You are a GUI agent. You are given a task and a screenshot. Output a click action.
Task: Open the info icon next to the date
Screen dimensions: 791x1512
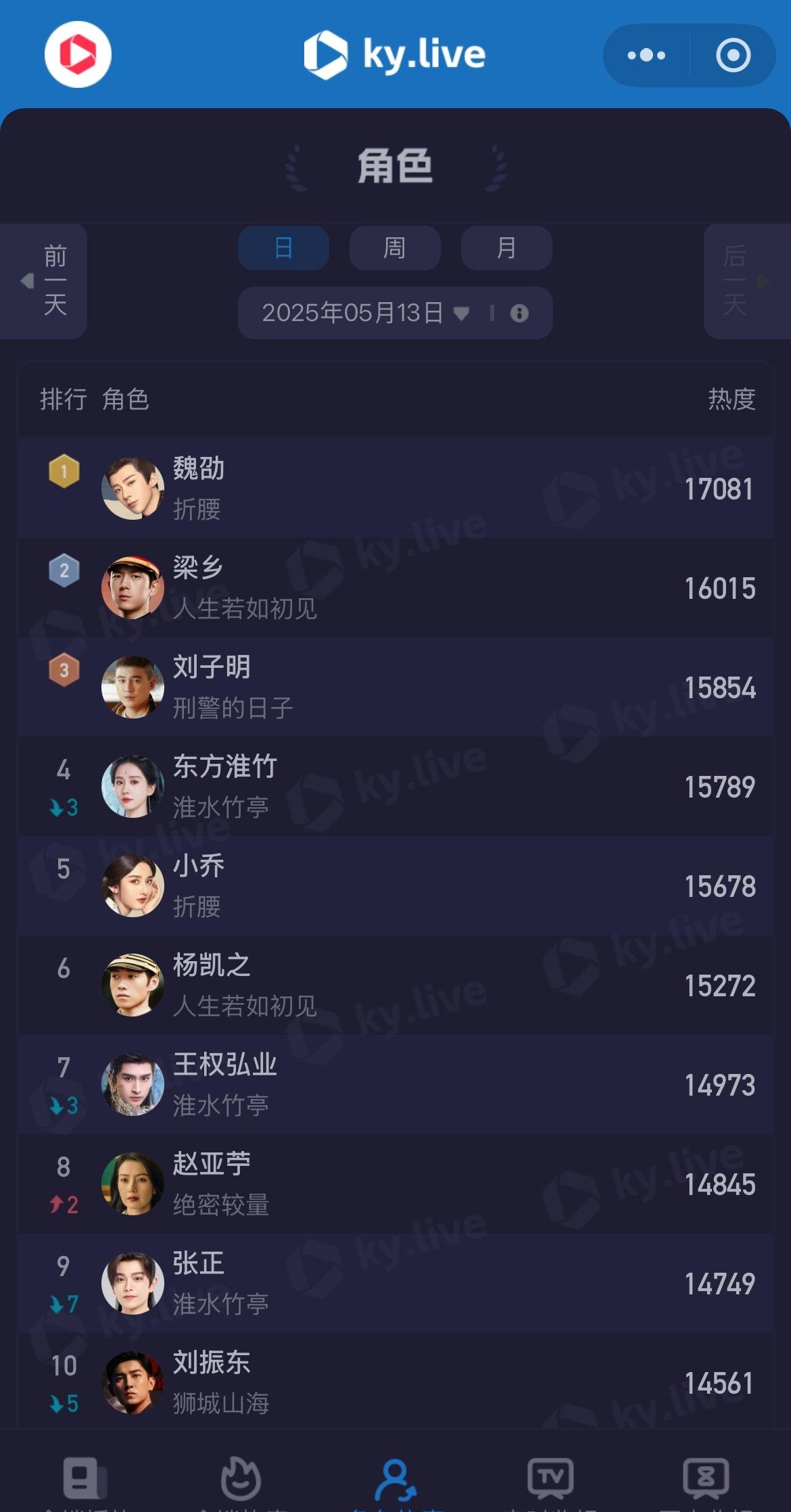519,313
